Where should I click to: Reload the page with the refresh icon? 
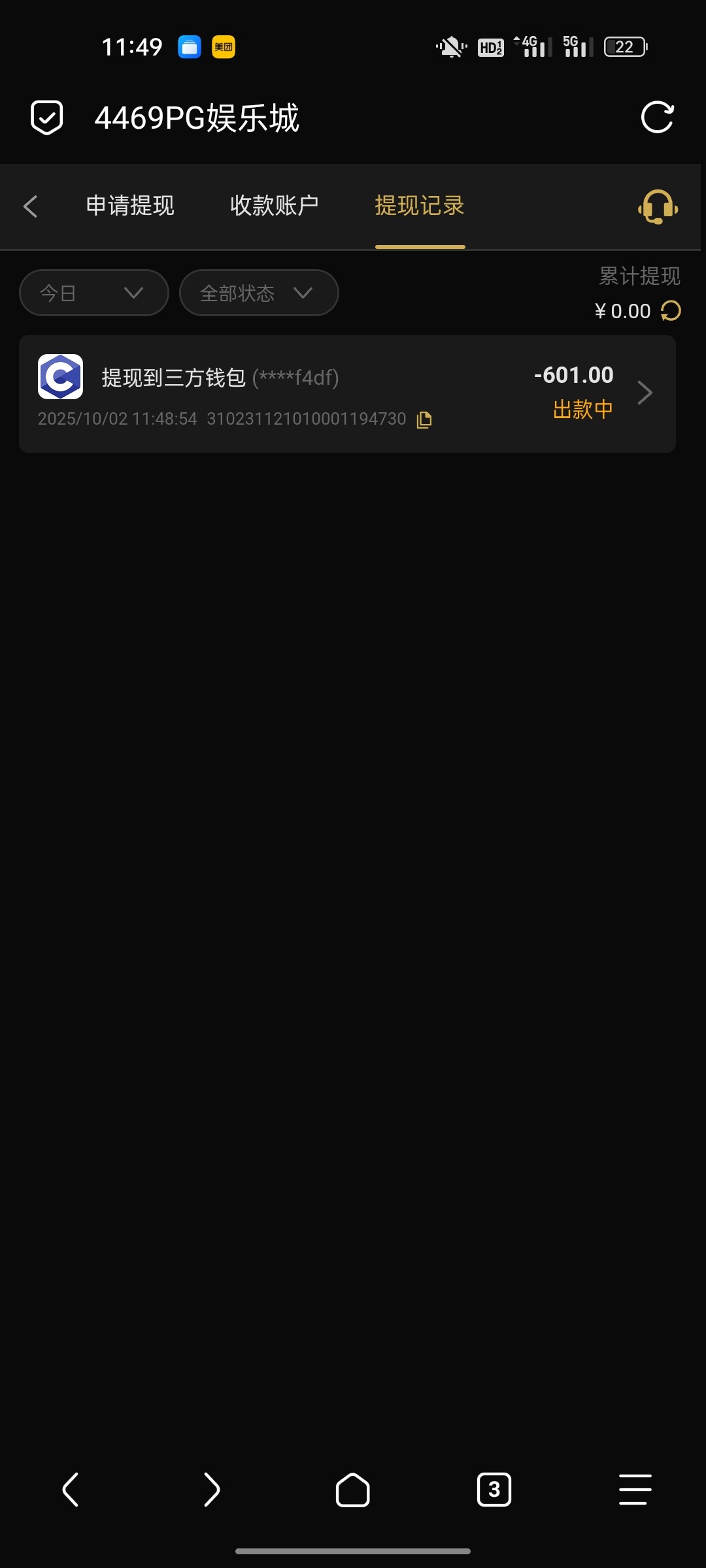657,118
